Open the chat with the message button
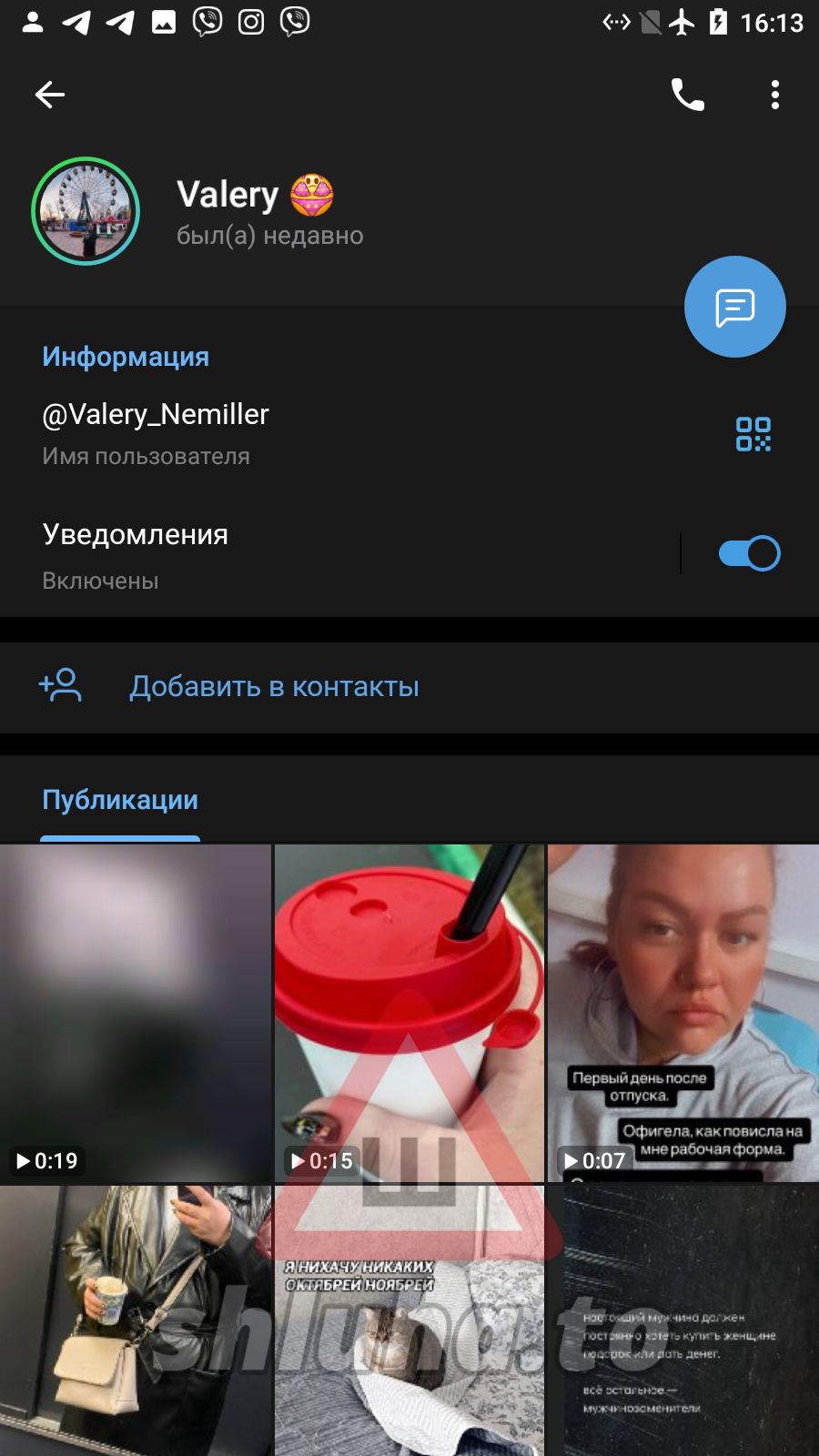 point(734,308)
